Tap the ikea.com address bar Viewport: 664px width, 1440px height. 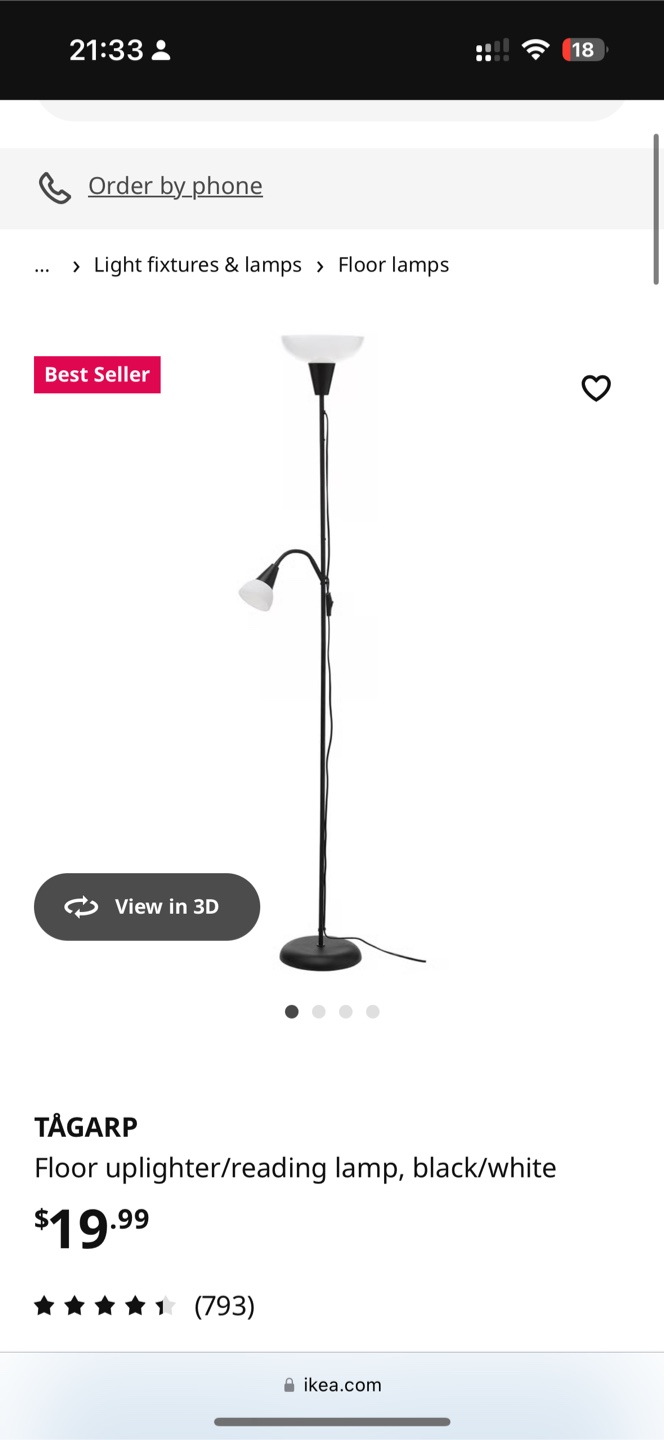(332, 1385)
